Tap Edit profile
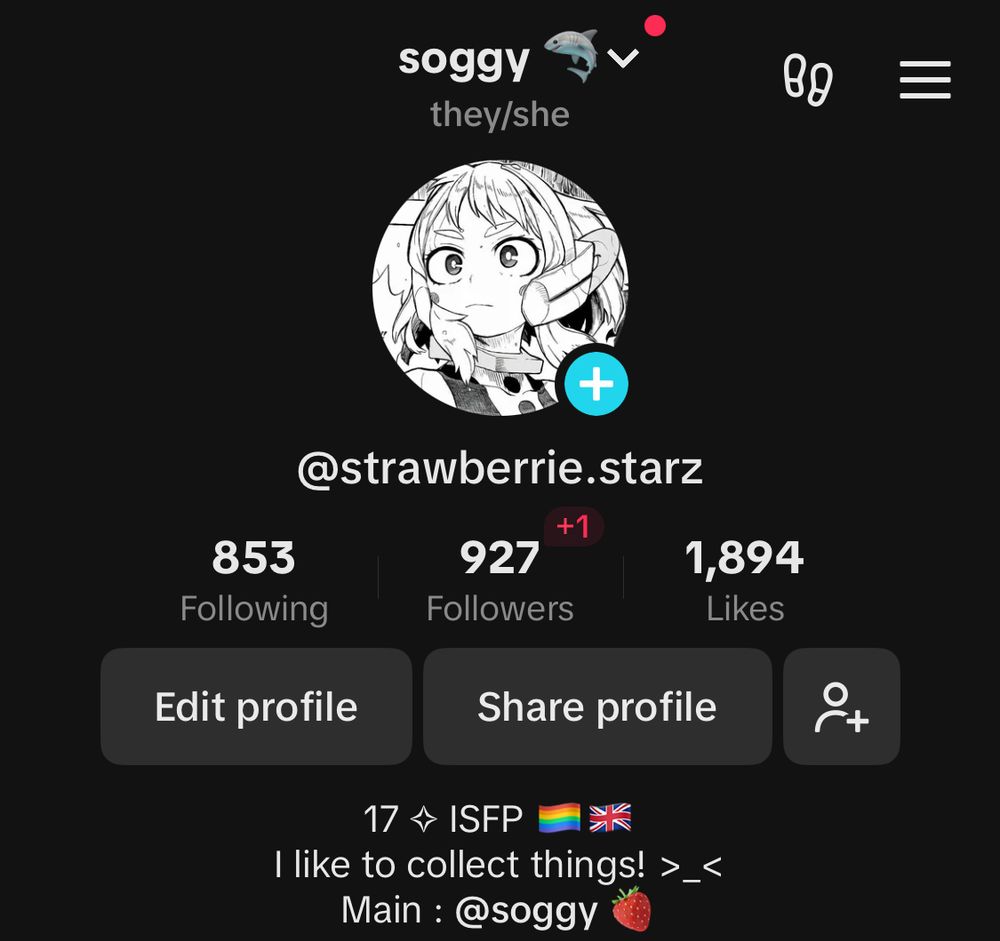Viewport: 1000px width, 941px height. [256, 707]
